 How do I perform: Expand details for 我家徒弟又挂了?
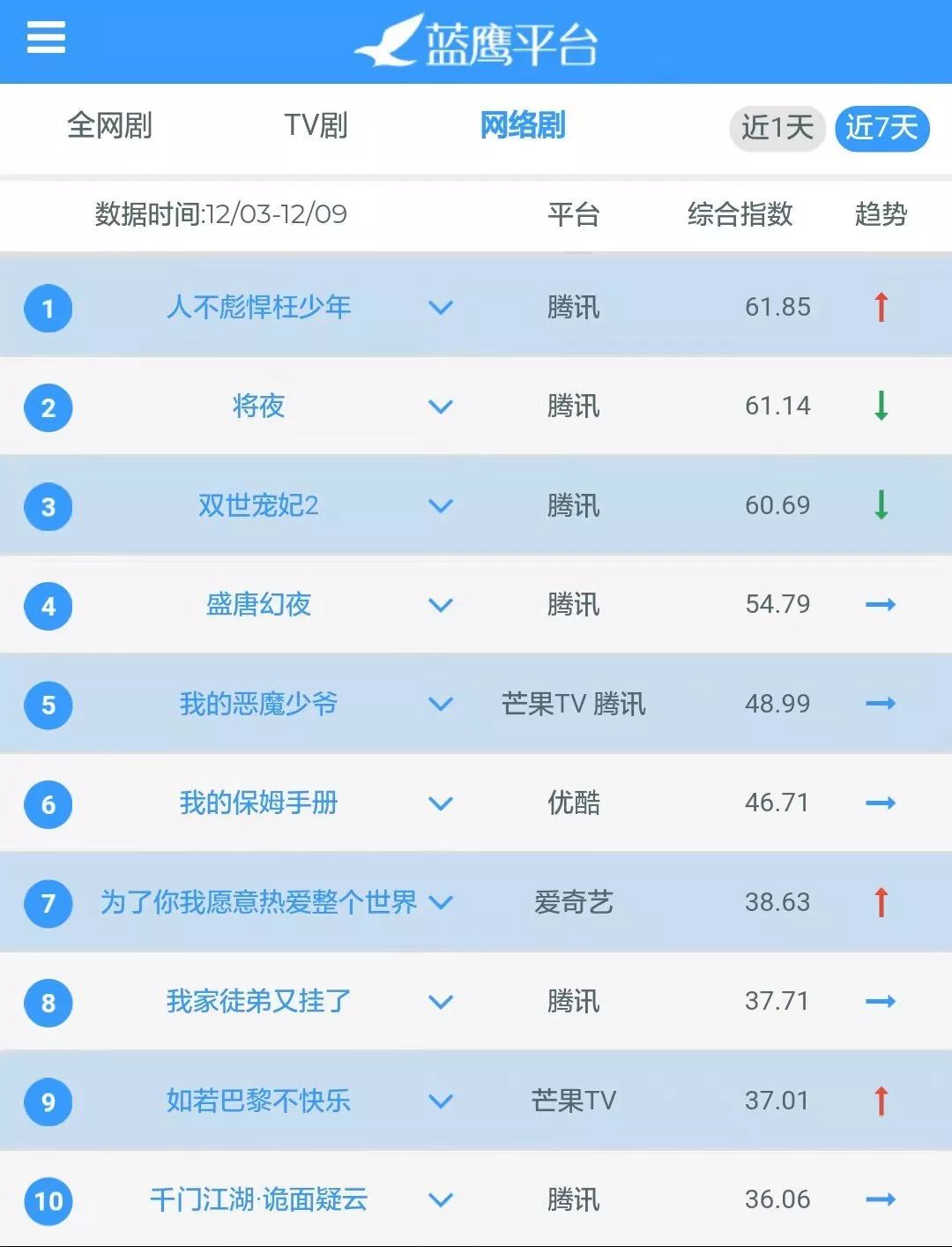439,1002
